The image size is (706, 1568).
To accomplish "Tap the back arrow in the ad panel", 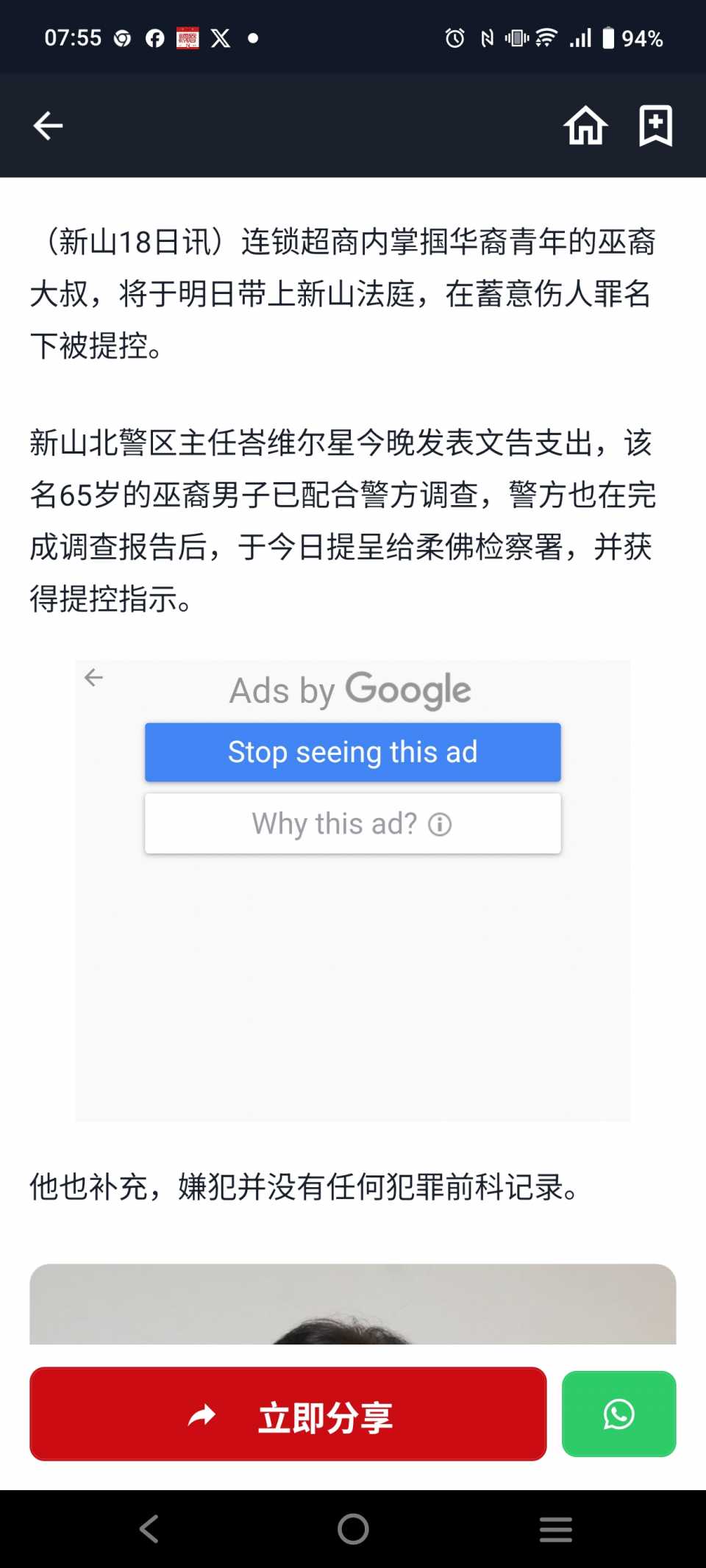I will click(x=93, y=677).
